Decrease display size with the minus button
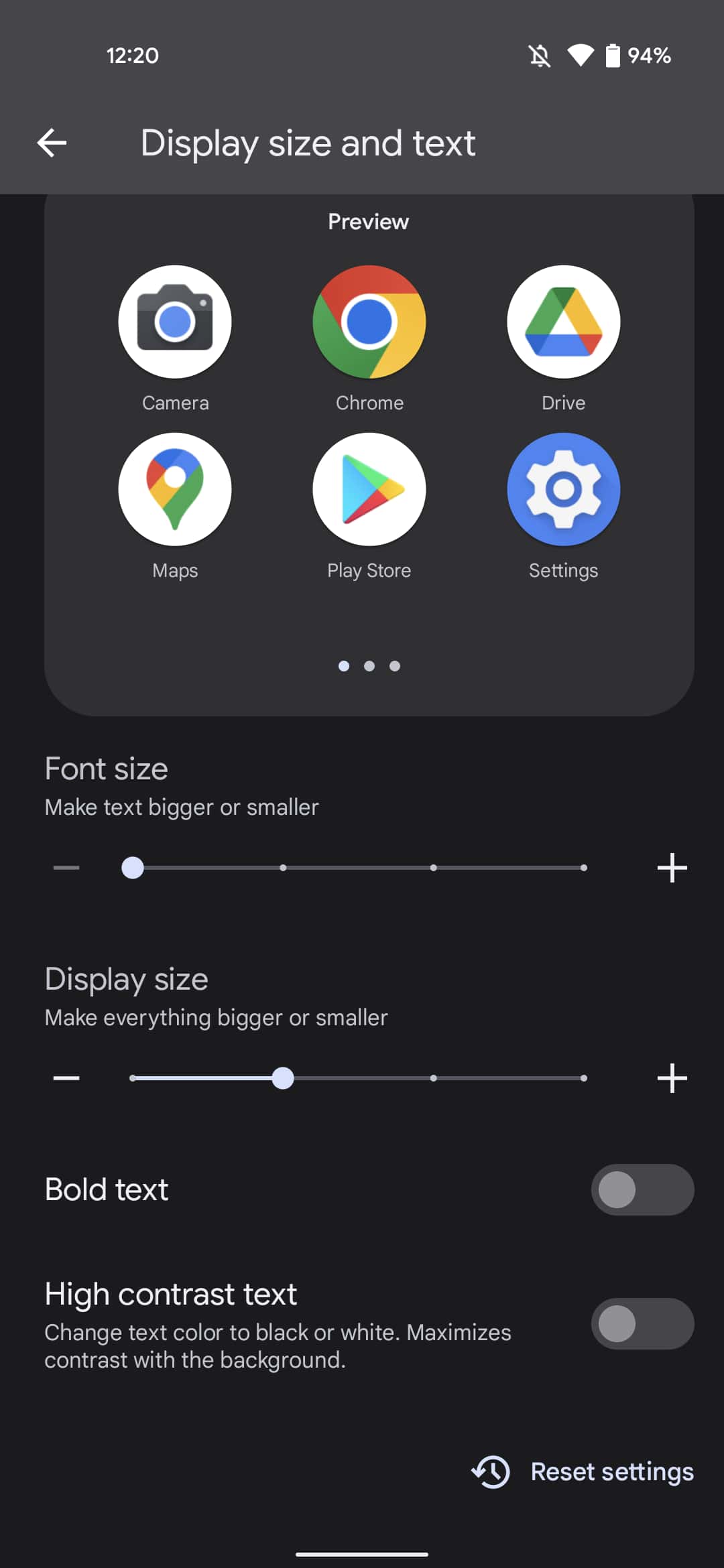 pyautogui.click(x=66, y=1078)
